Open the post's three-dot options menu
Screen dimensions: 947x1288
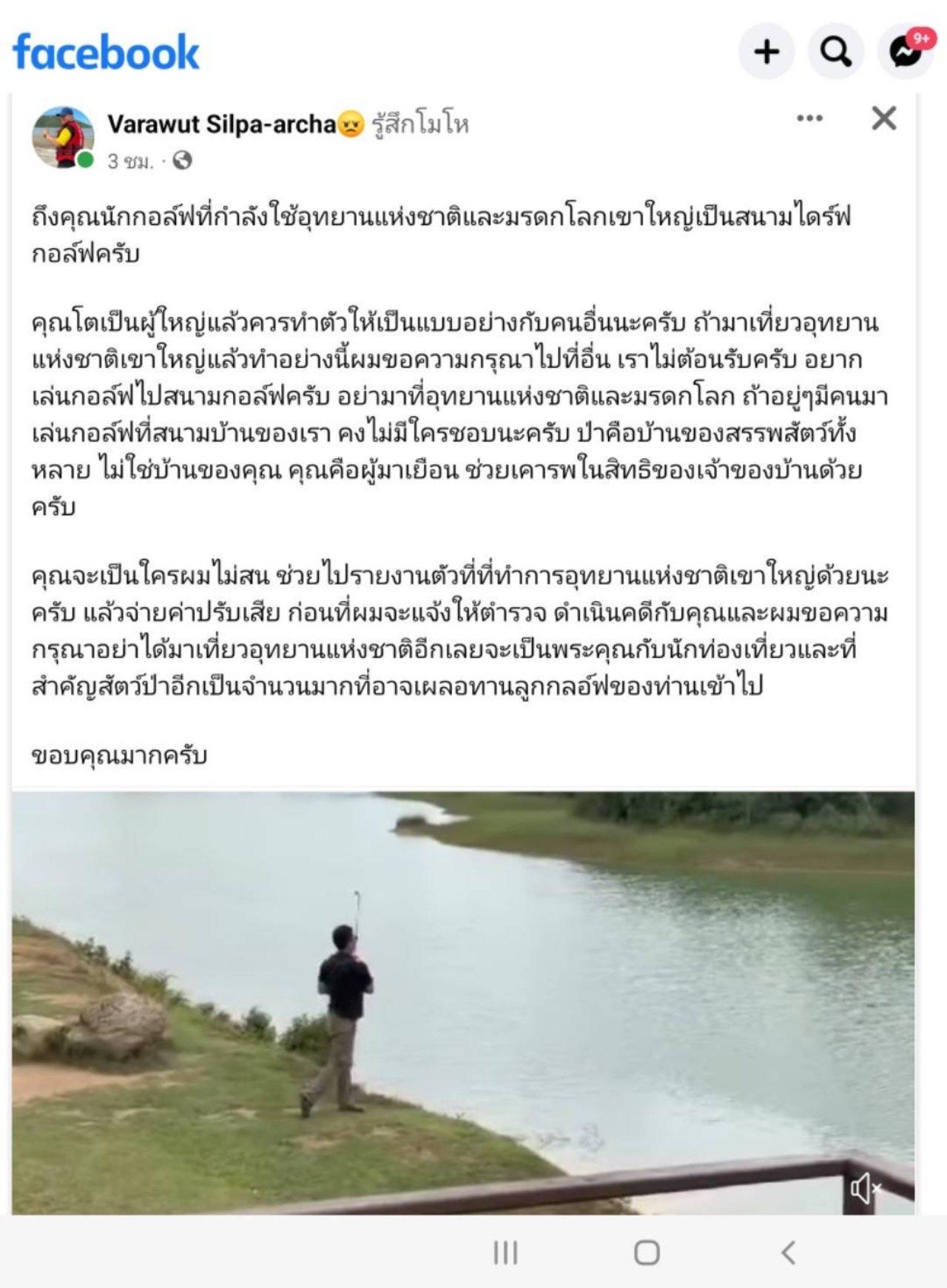tap(809, 118)
